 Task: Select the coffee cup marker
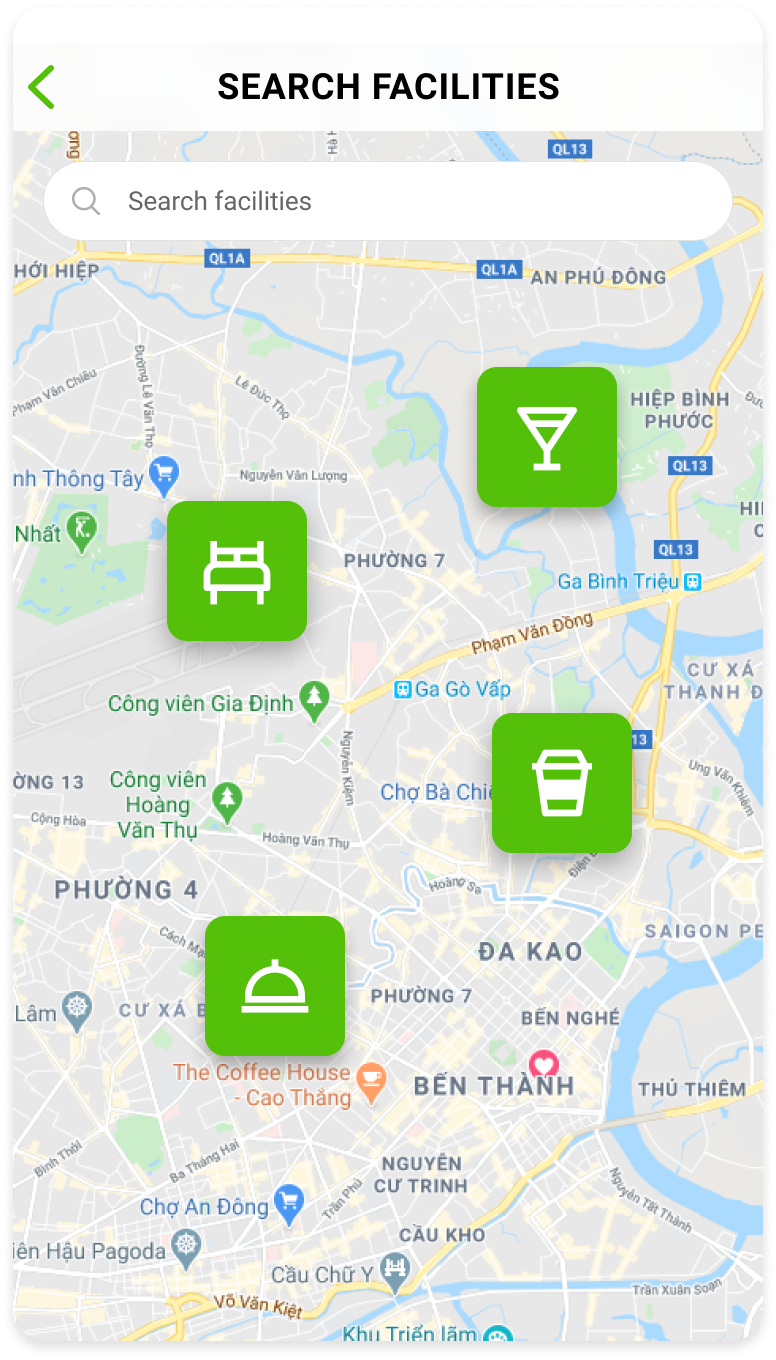[x=561, y=783]
